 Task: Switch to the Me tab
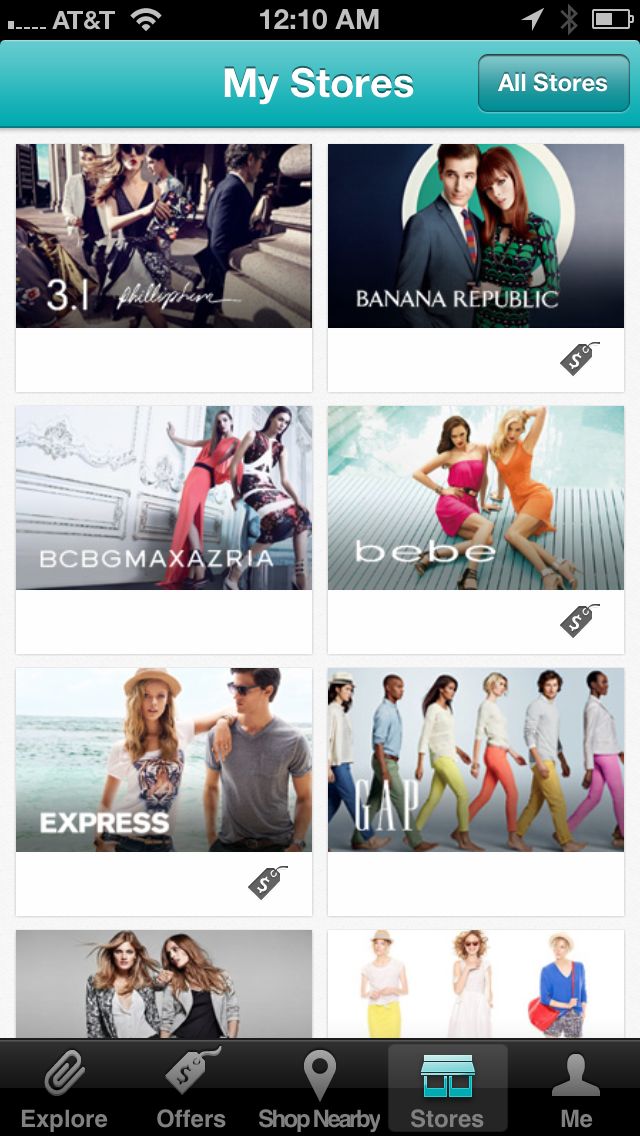[x=576, y=1090]
